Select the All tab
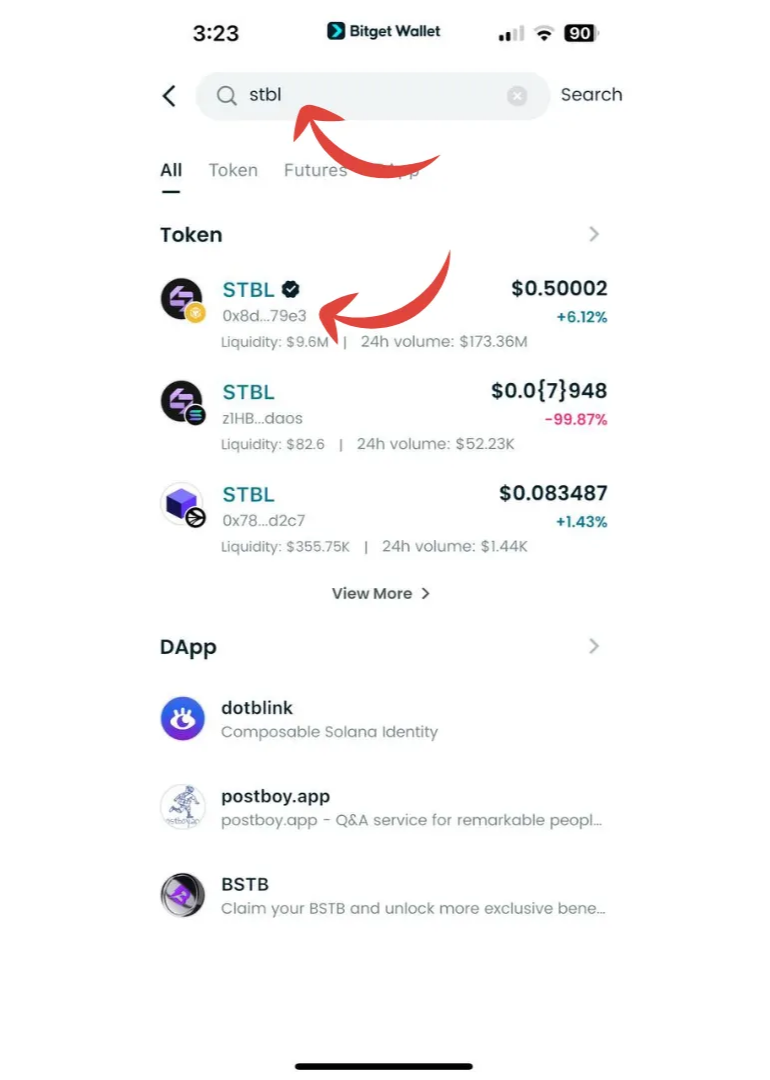The width and height of the screenshot is (770, 1080). 171,171
